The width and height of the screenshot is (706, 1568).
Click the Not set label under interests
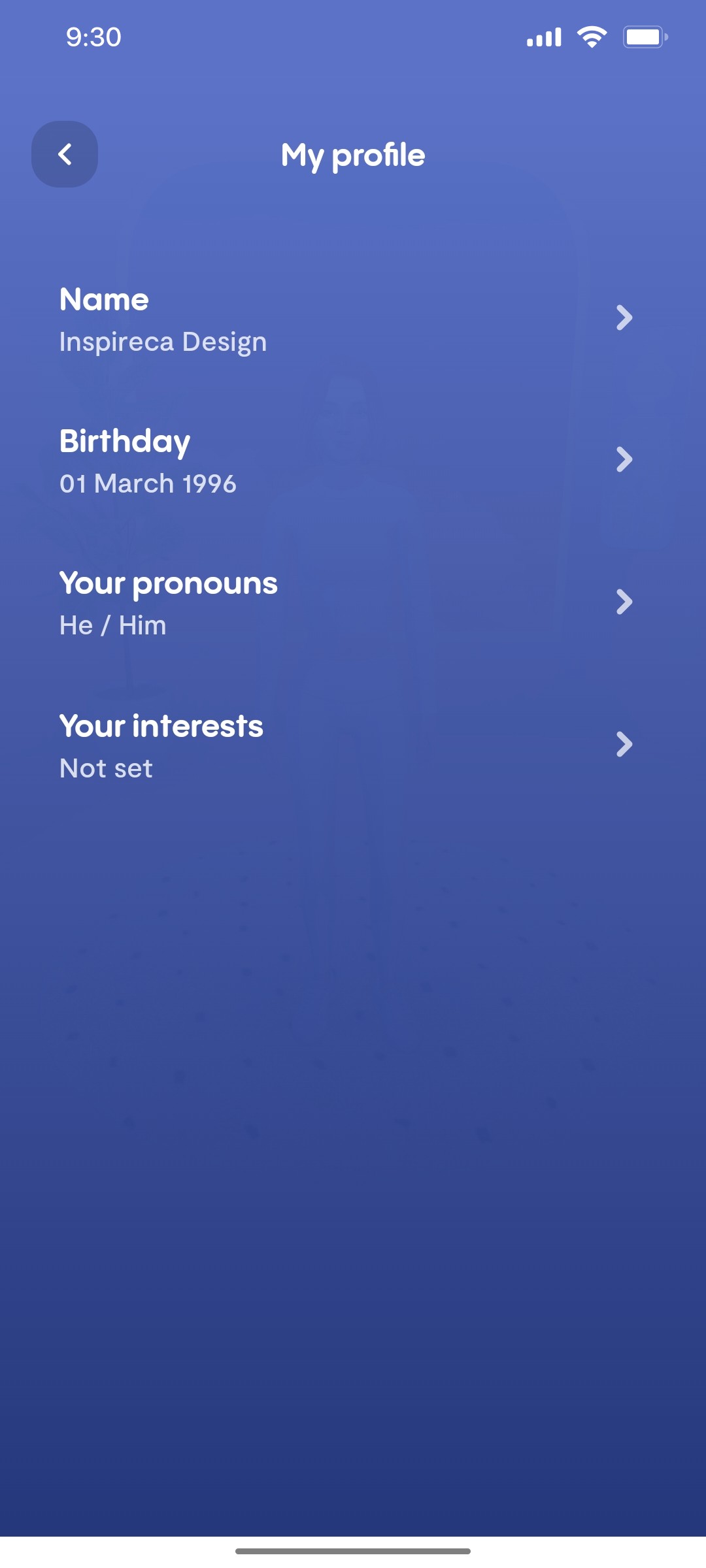pos(105,768)
